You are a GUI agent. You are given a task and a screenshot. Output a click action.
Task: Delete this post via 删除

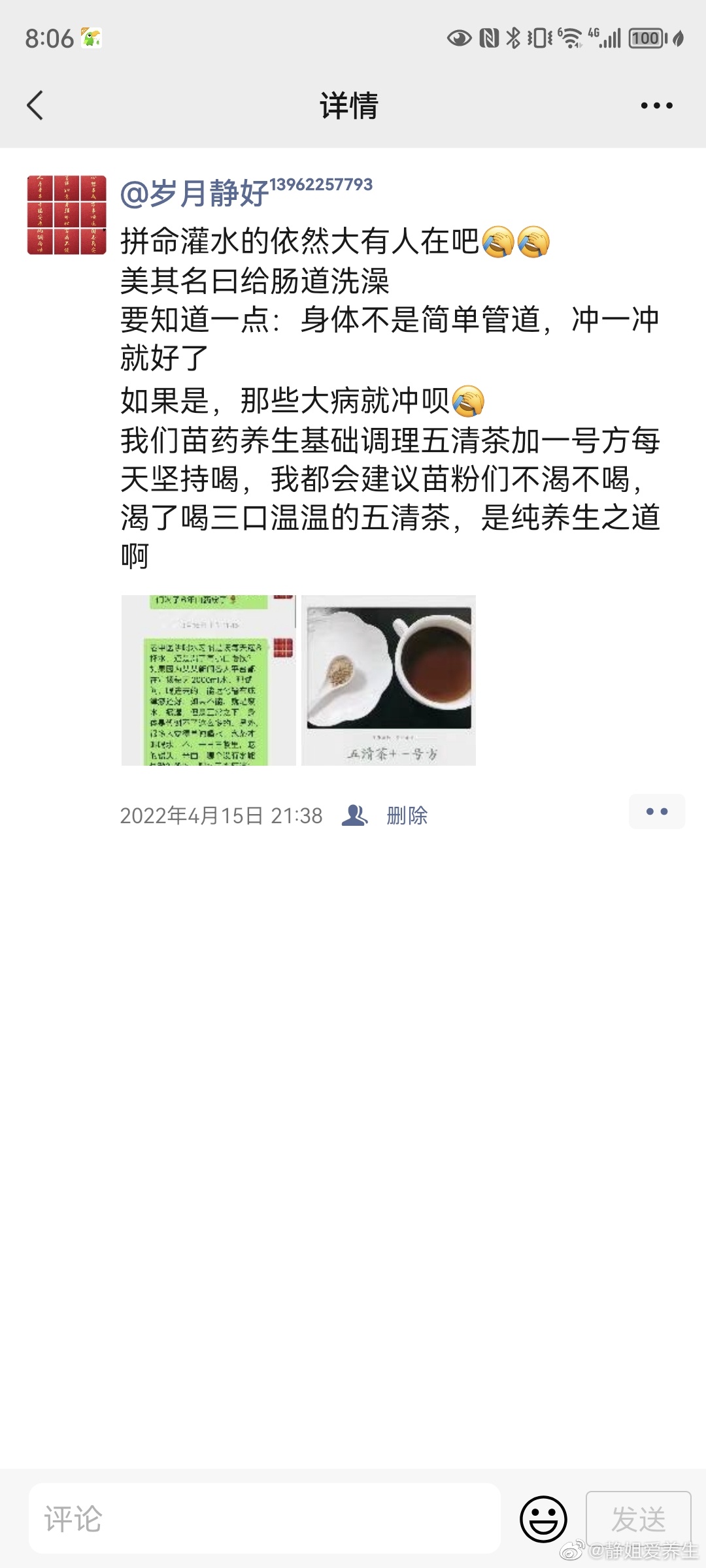(407, 815)
